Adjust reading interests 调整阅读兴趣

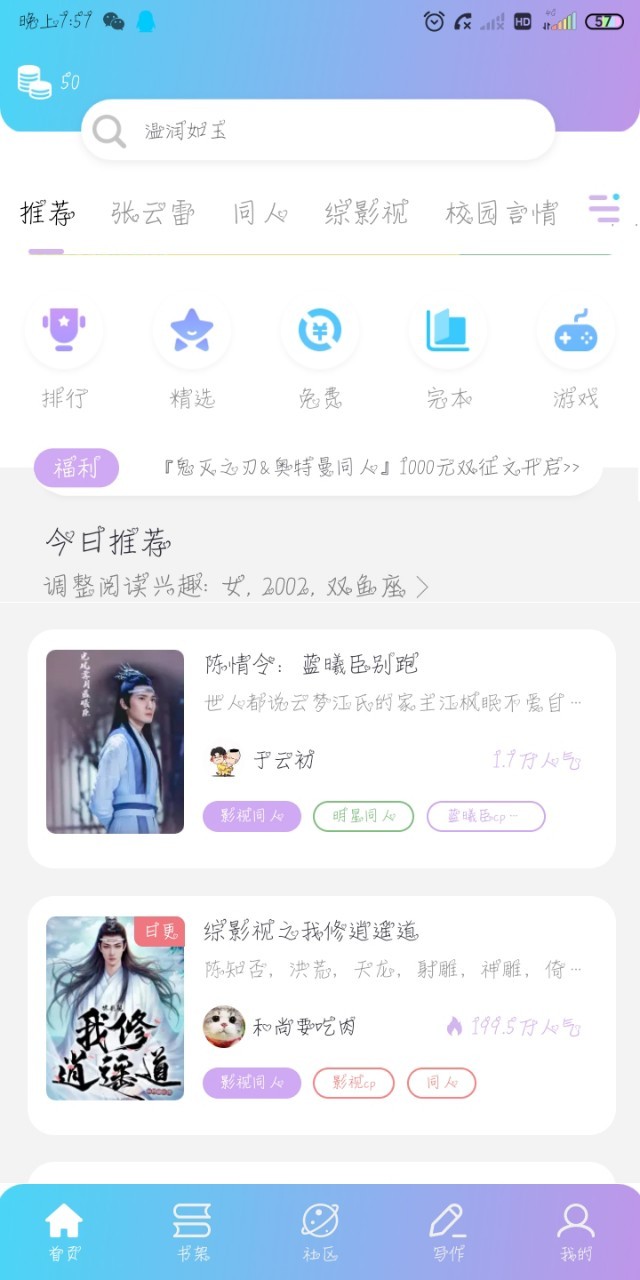click(x=236, y=587)
